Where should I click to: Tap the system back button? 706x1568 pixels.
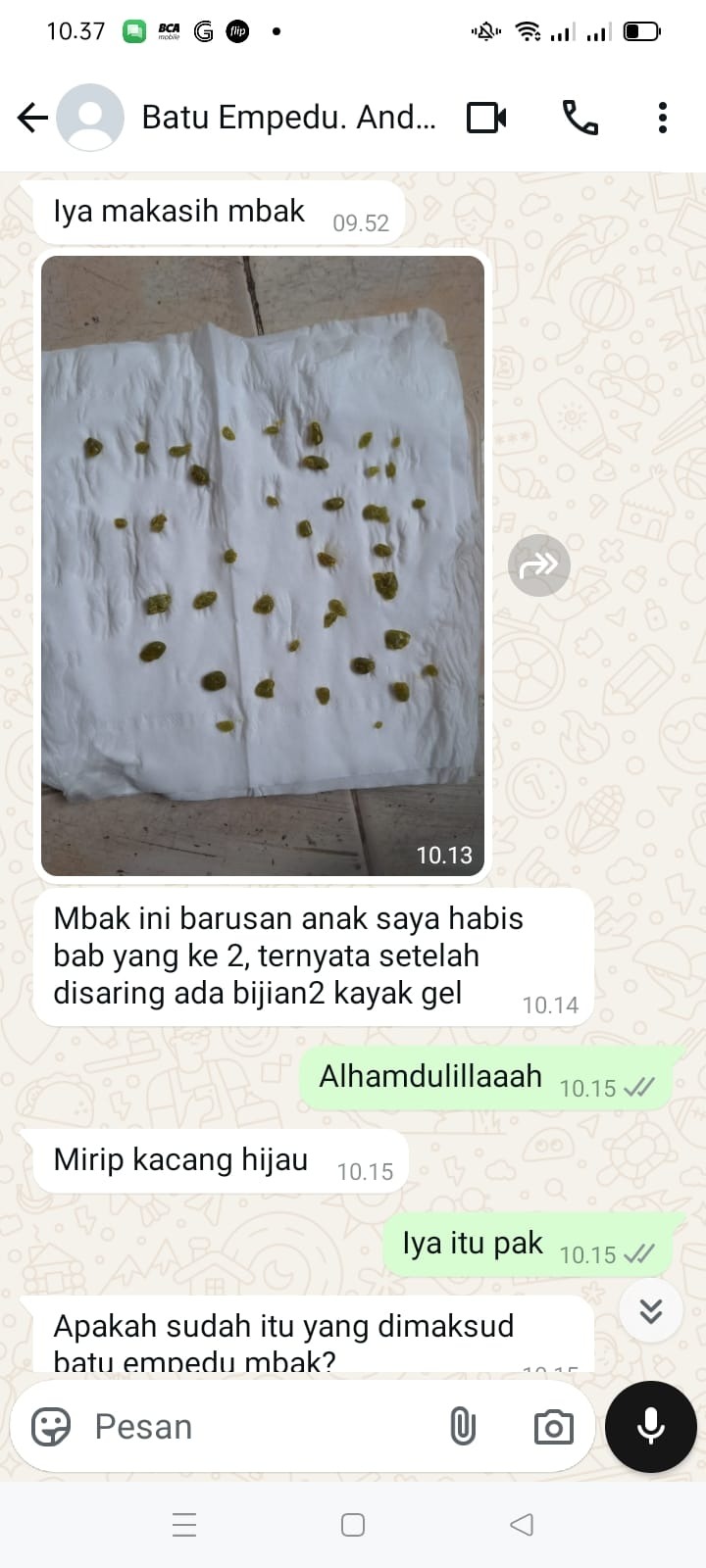point(522,1525)
